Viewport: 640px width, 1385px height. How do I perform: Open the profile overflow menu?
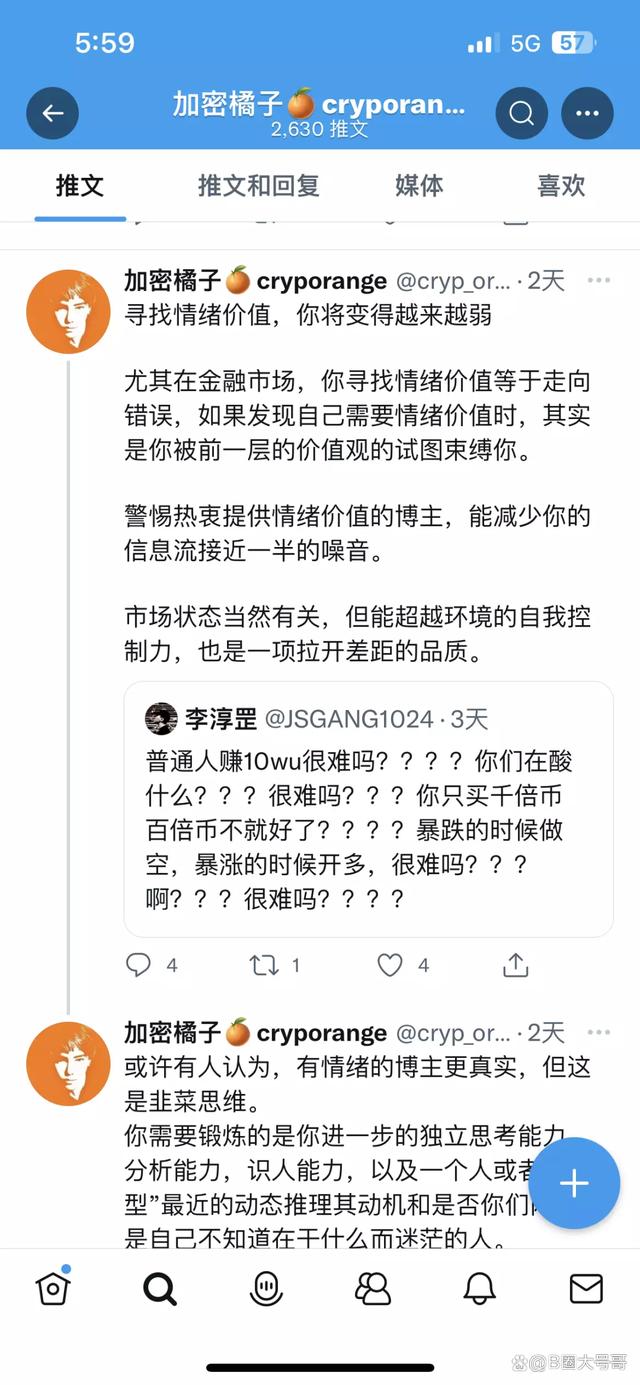pos(587,114)
